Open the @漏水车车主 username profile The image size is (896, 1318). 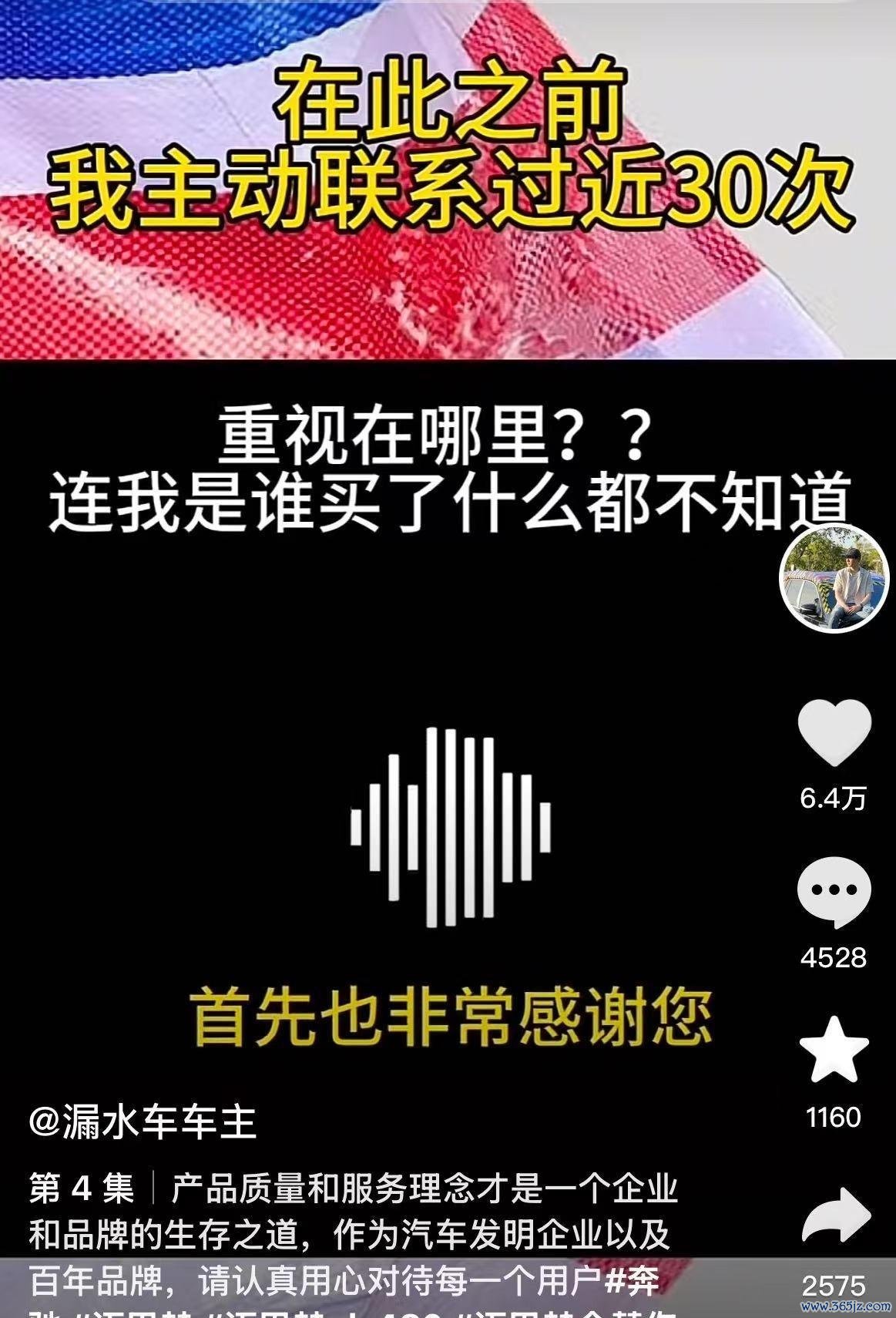(143, 1122)
